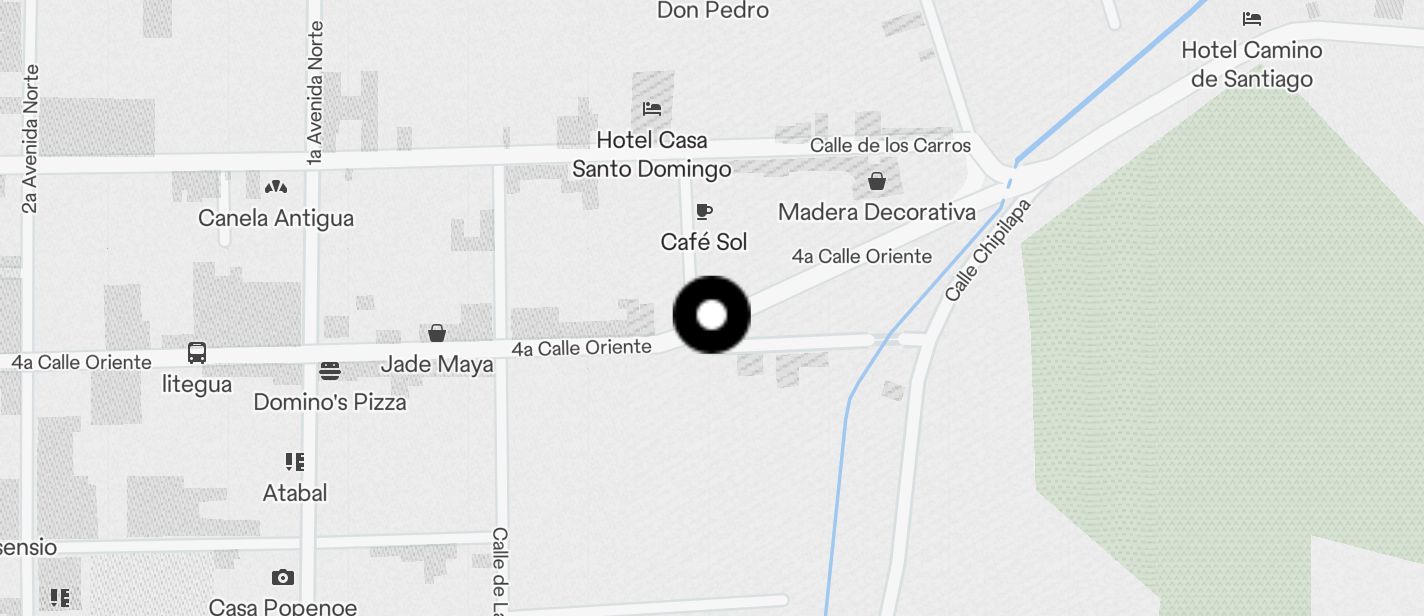Open the Hotel Camino de Santiago marker

tap(1251, 19)
